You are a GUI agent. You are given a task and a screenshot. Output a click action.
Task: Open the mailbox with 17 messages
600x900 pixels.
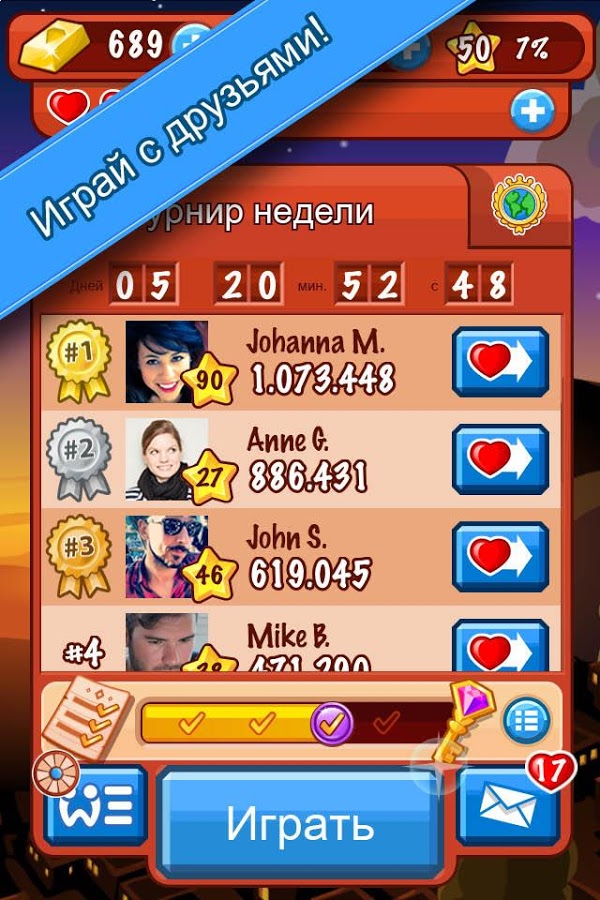[x=508, y=806]
